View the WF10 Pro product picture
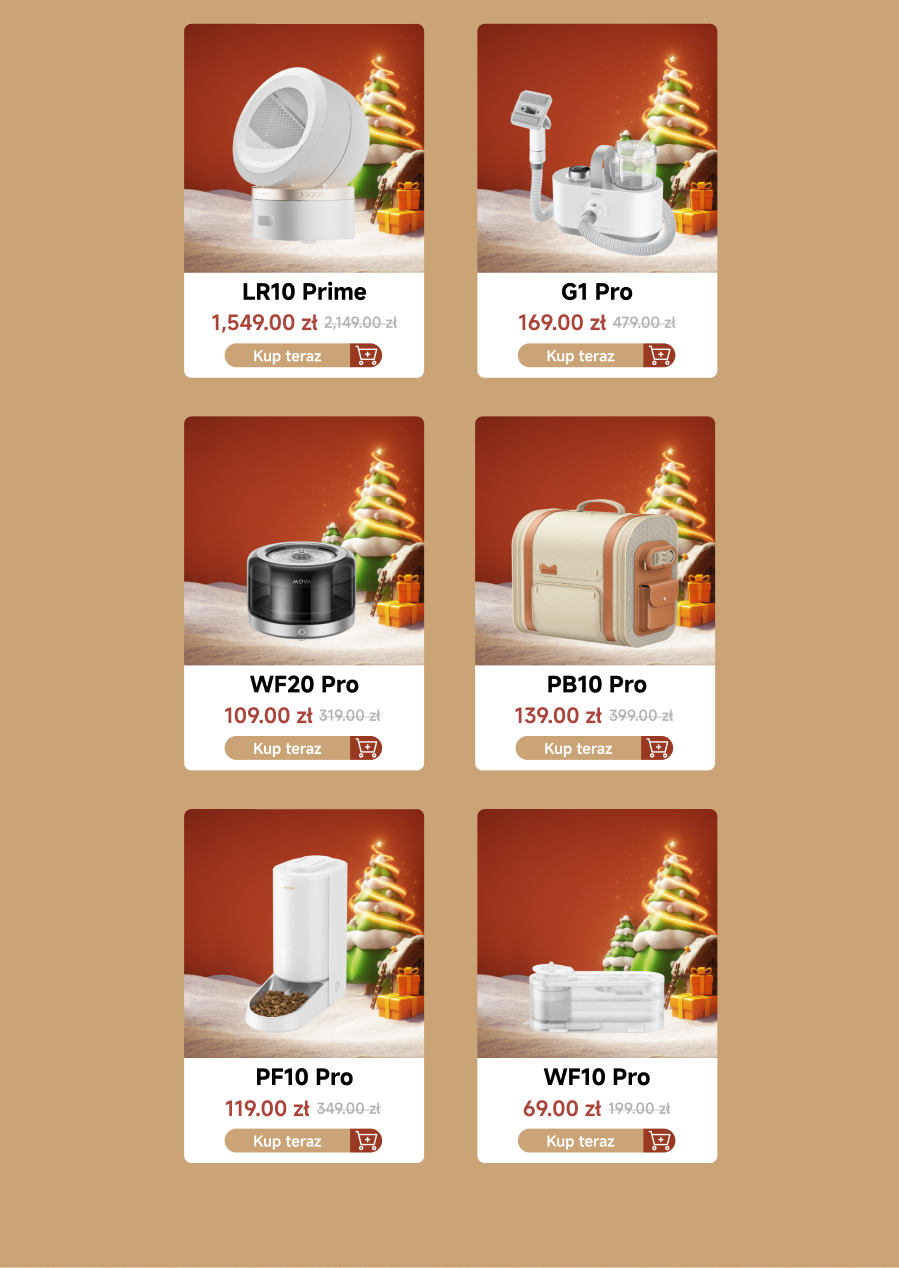 pos(596,933)
